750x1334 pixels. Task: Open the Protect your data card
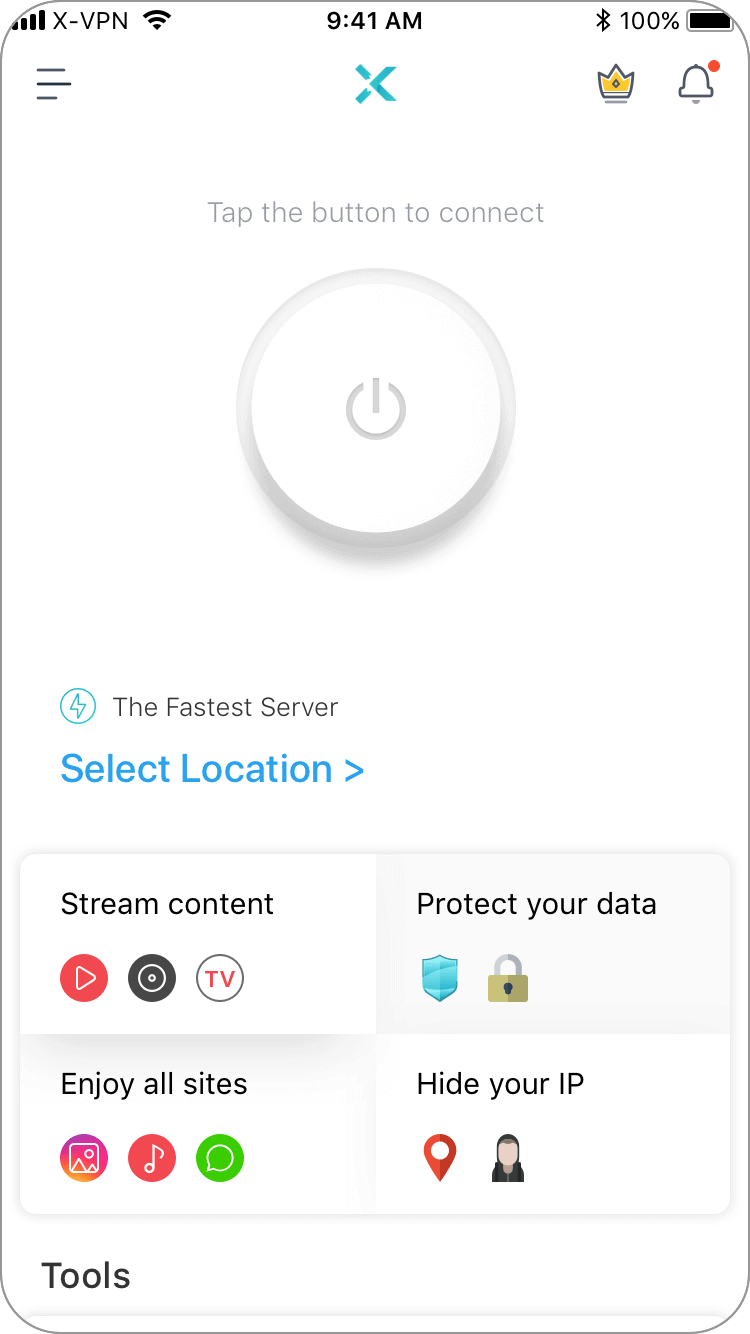click(x=553, y=943)
